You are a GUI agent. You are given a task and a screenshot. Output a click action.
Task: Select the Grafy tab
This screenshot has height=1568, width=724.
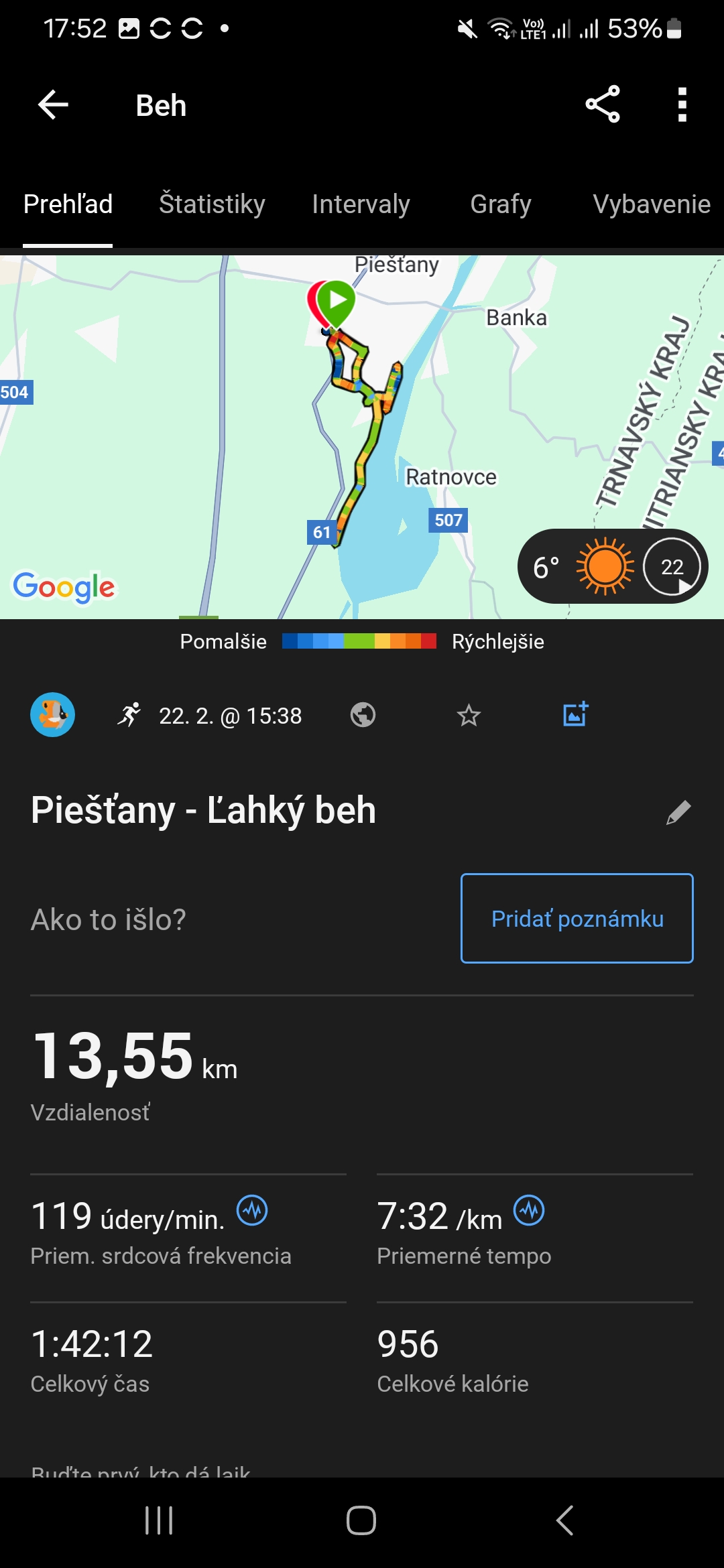click(x=501, y=204)
